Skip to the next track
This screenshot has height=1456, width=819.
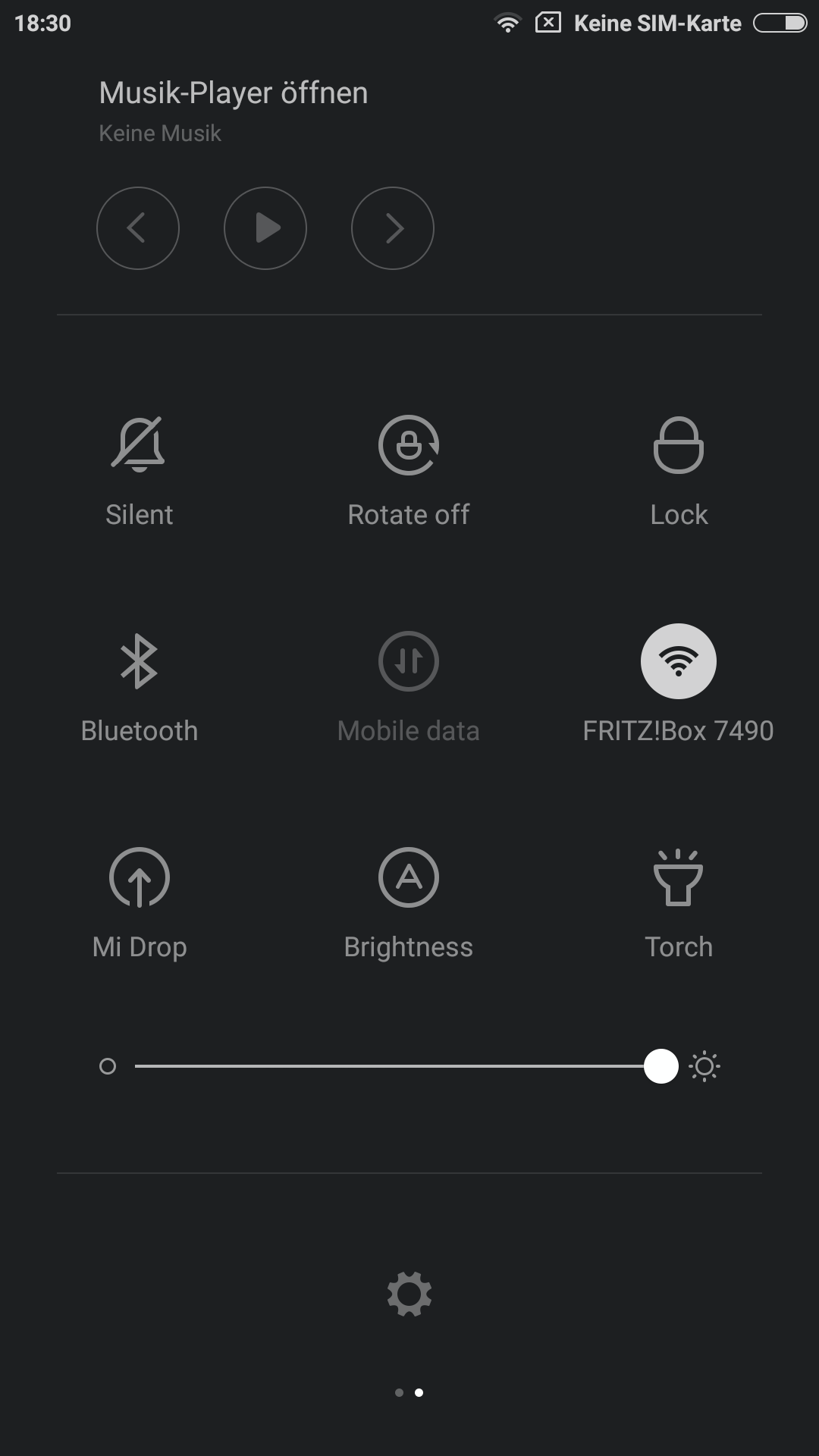393,228
